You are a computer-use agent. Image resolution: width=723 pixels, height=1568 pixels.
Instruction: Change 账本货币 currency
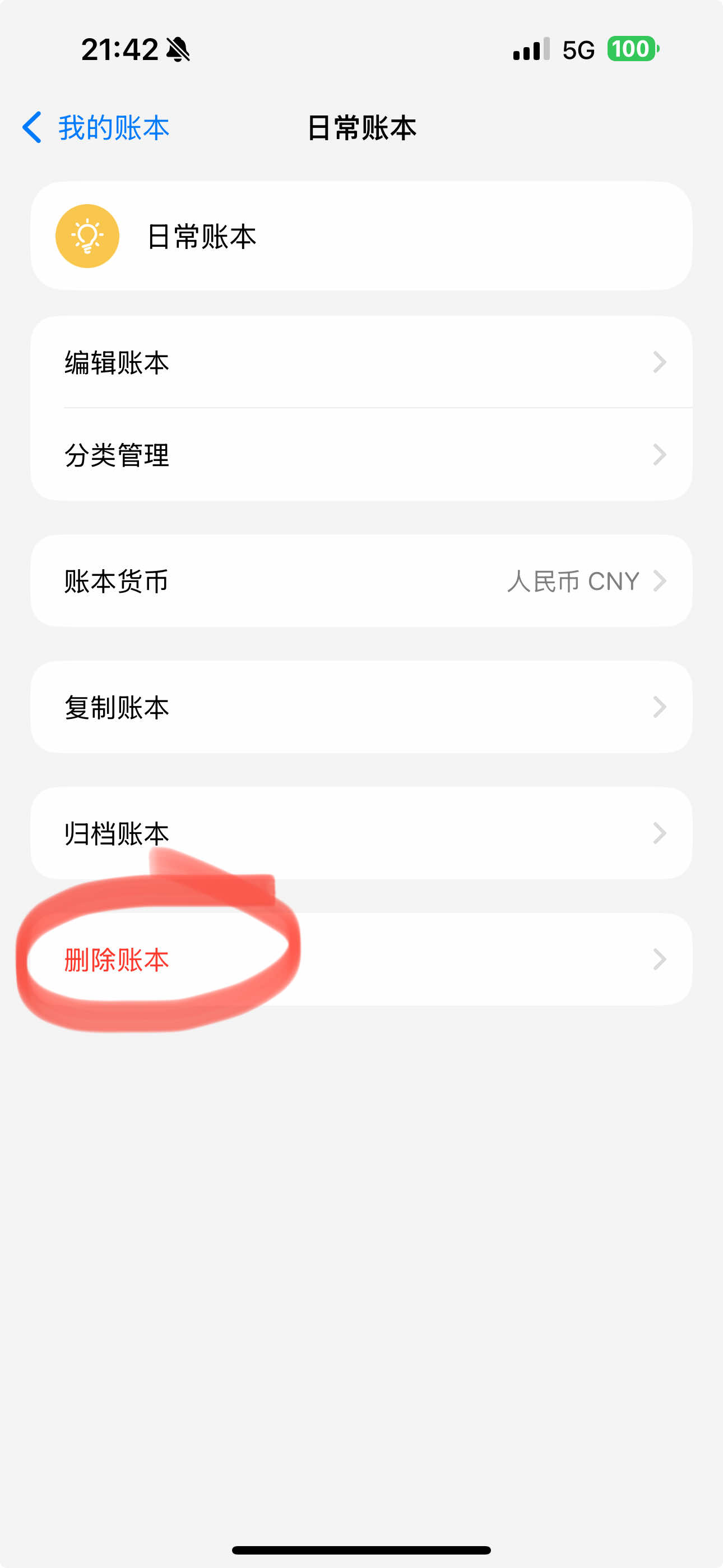pyautogui.click(x=361, y=580)
